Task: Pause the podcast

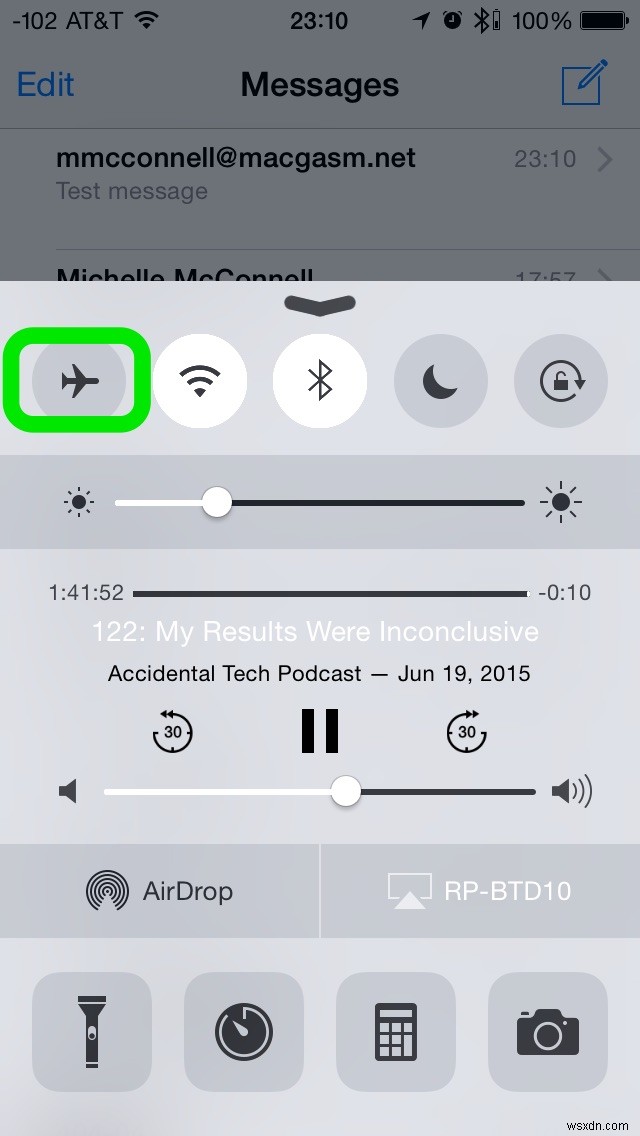Action: click(320, 731)
